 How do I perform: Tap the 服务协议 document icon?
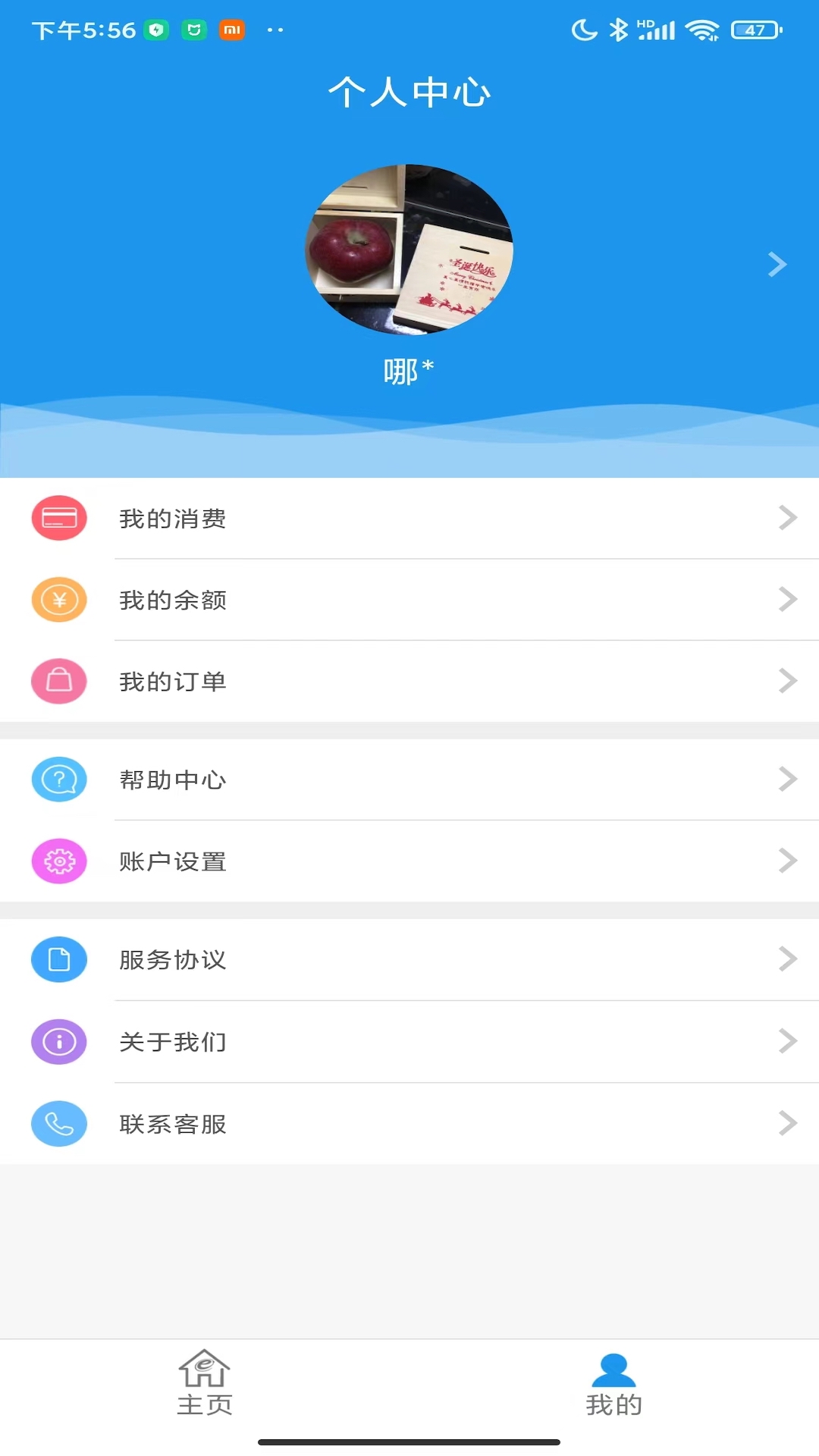point(59,959)
